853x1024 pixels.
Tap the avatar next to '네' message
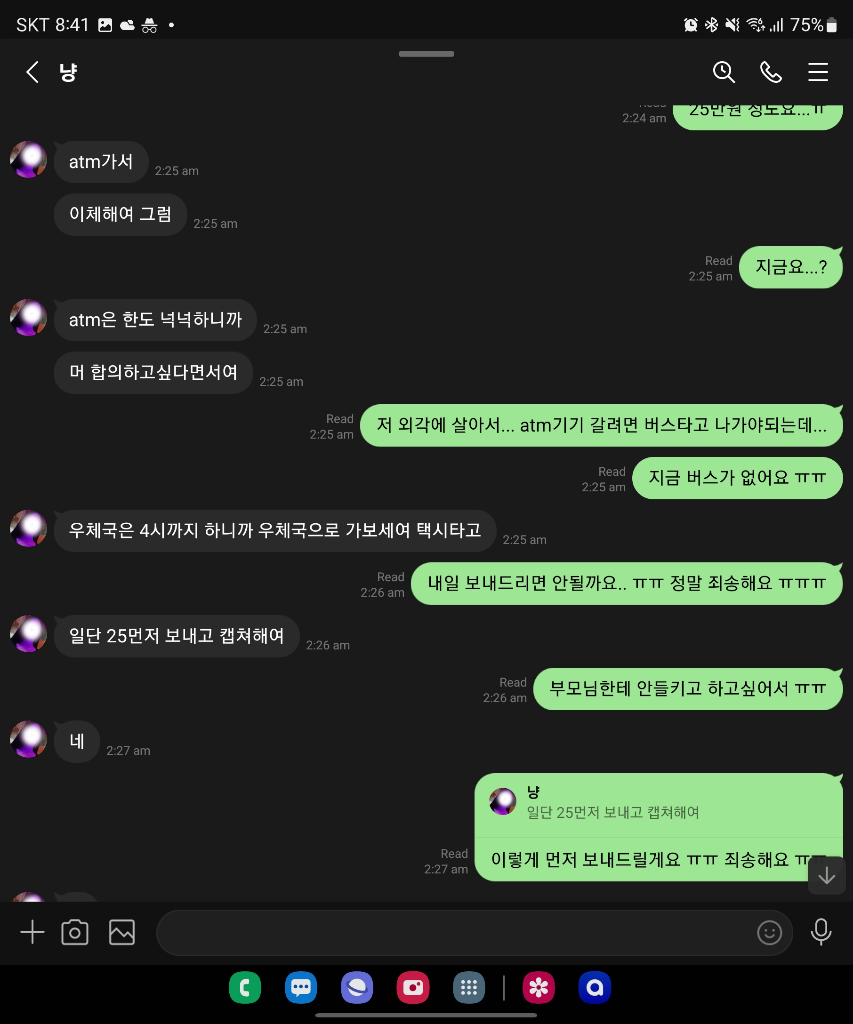tap(28, 740)
